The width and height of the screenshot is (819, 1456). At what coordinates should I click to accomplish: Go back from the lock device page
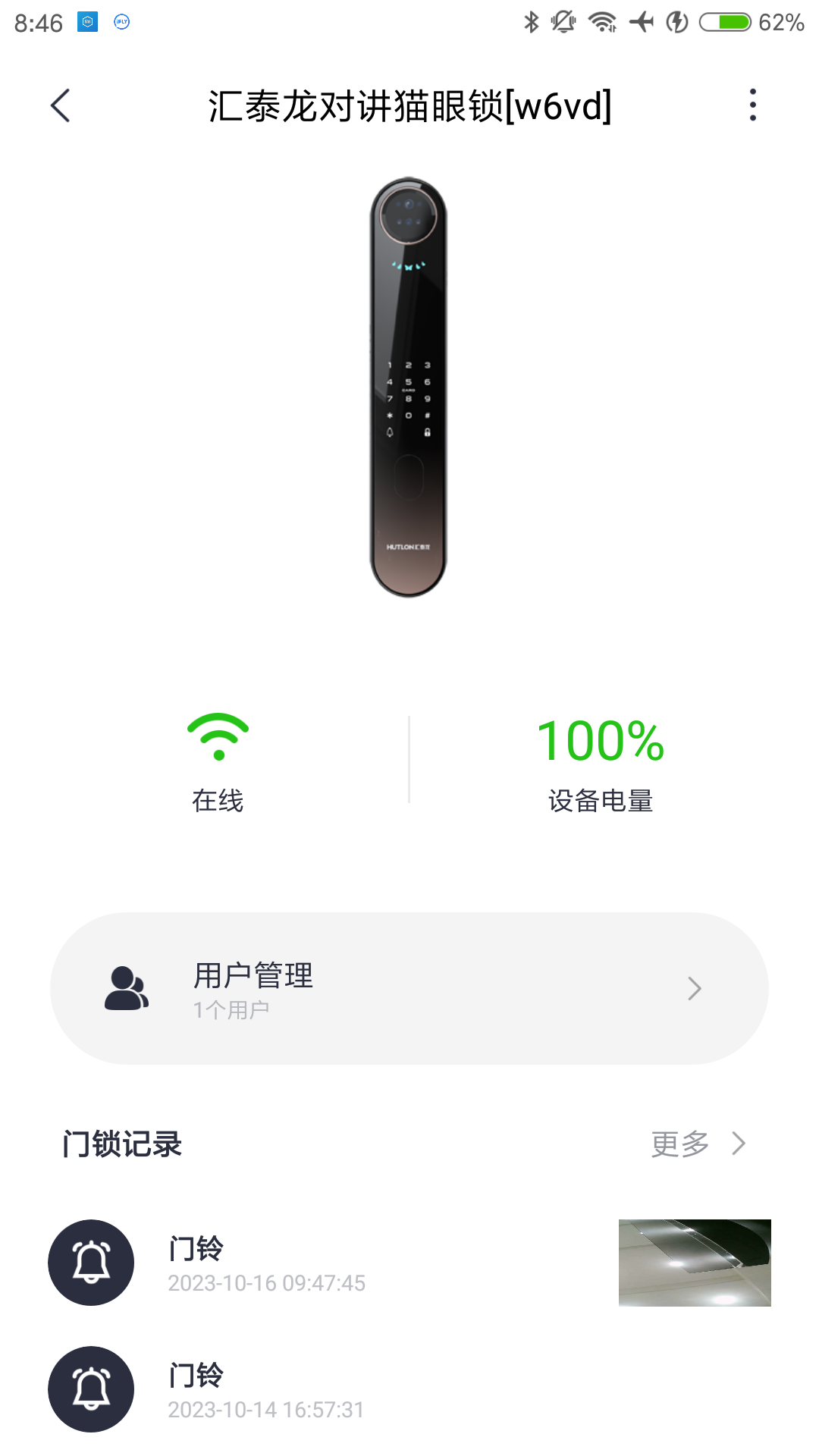[x=61, y=105]
